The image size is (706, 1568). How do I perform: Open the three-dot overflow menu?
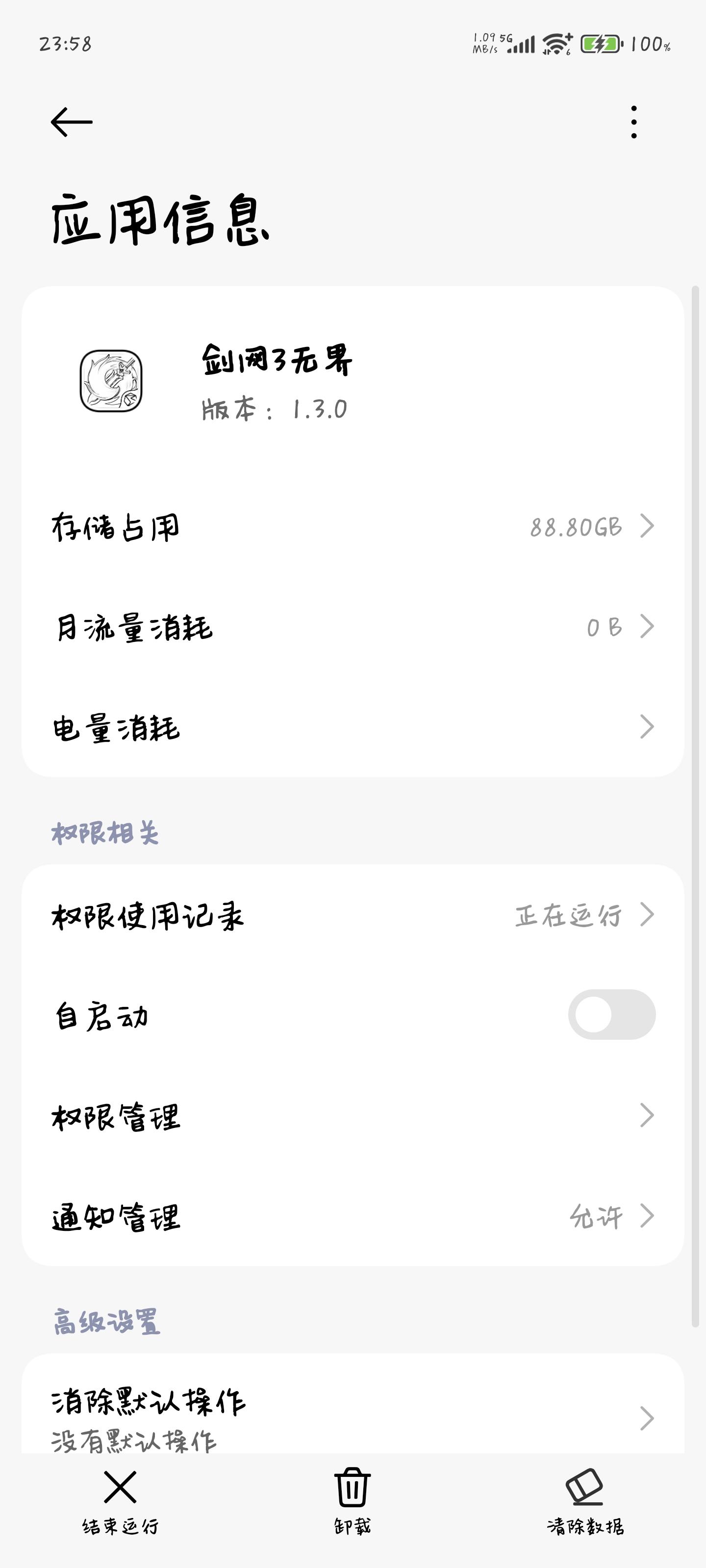[x=633, y=122]
